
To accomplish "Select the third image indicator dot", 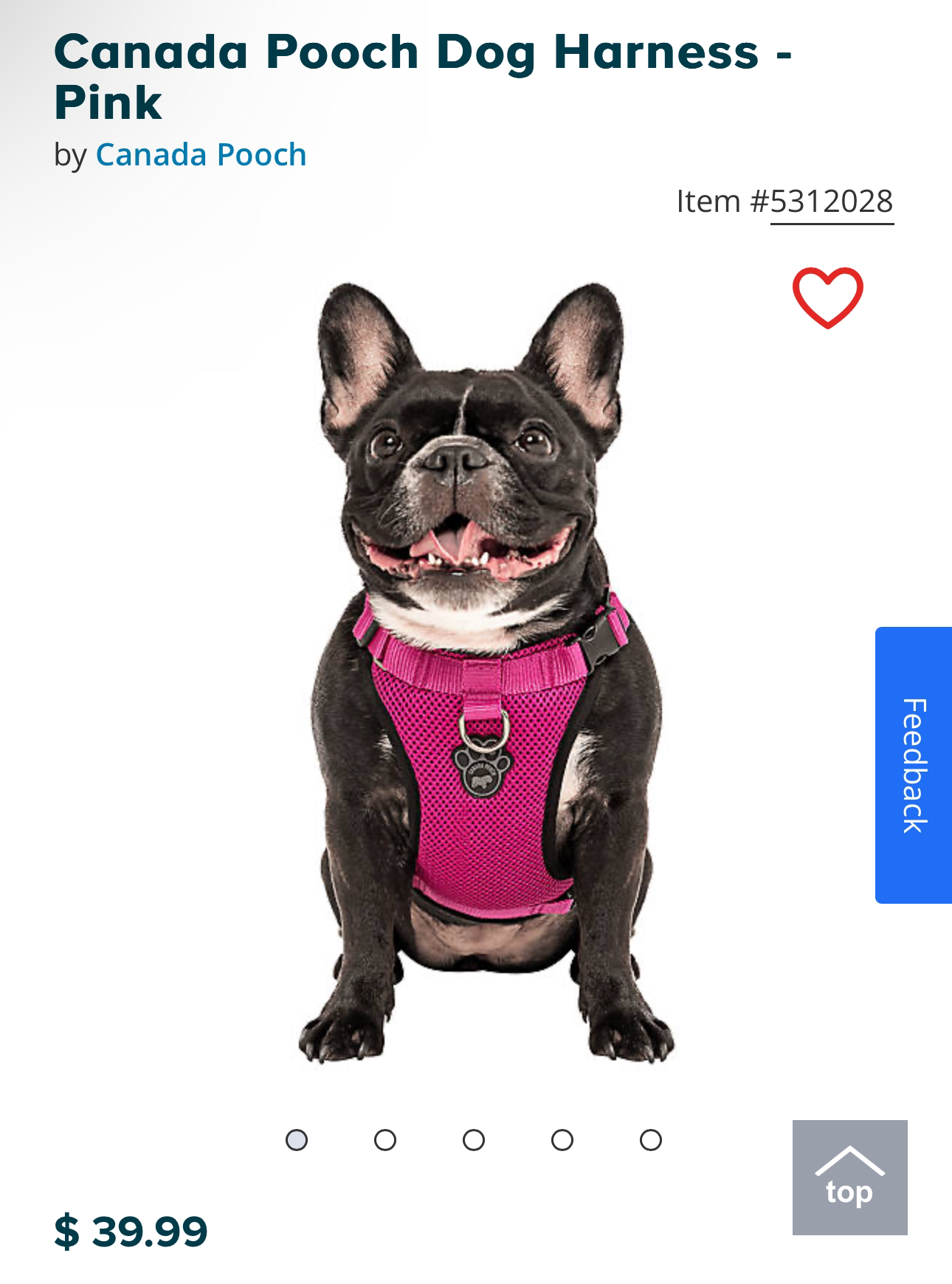I will pyautogui.click(x=474, y=1140).
